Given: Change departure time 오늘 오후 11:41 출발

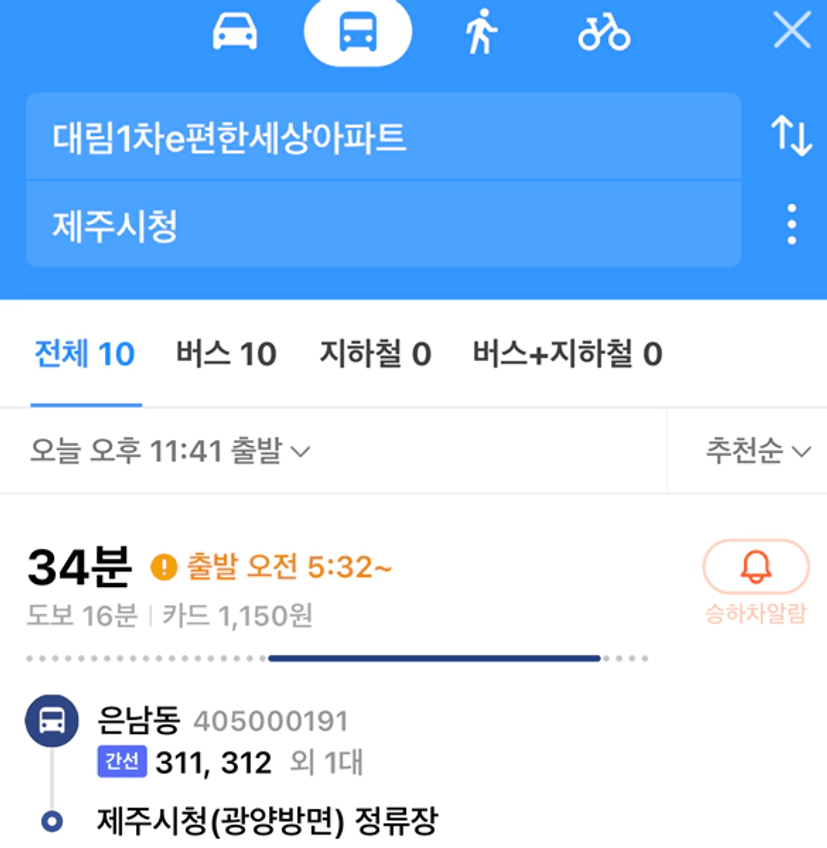Looking at the screenshot, I should coord(170,451).
